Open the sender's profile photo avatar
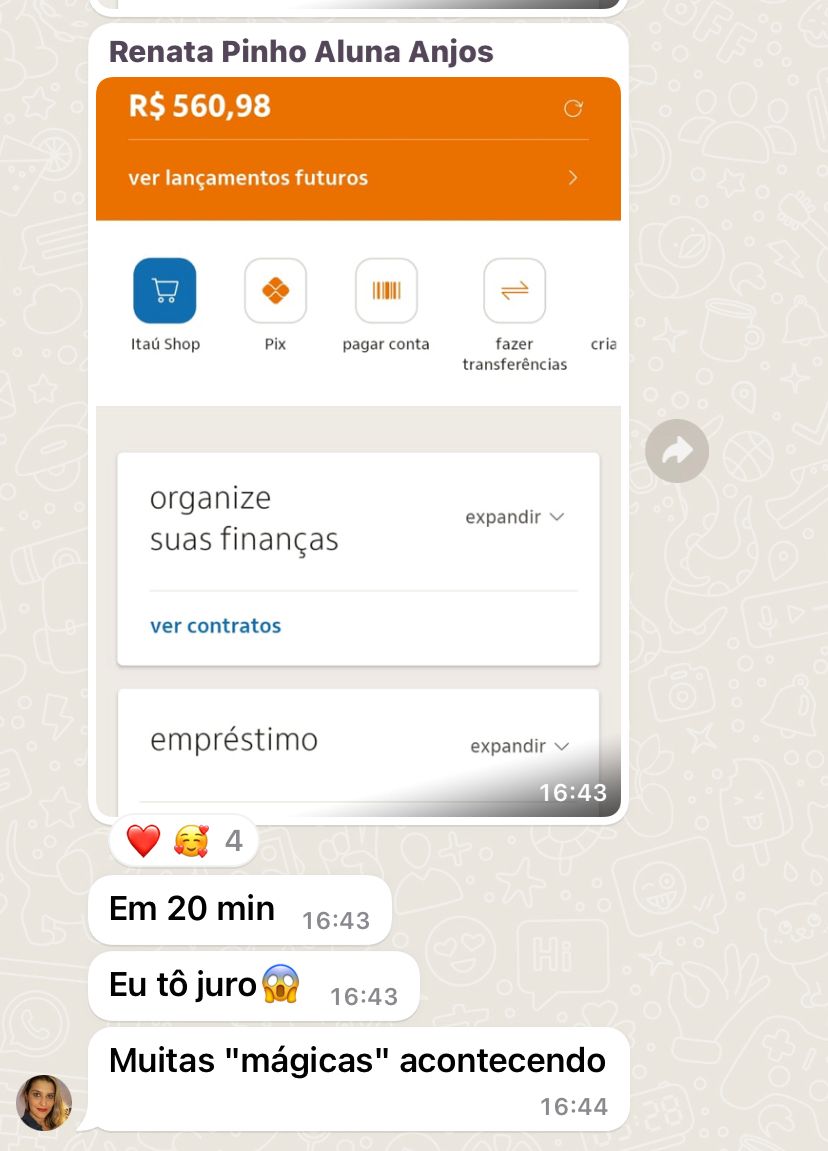Viewport: 828px width, 1151px height. tap(44, 1102)
